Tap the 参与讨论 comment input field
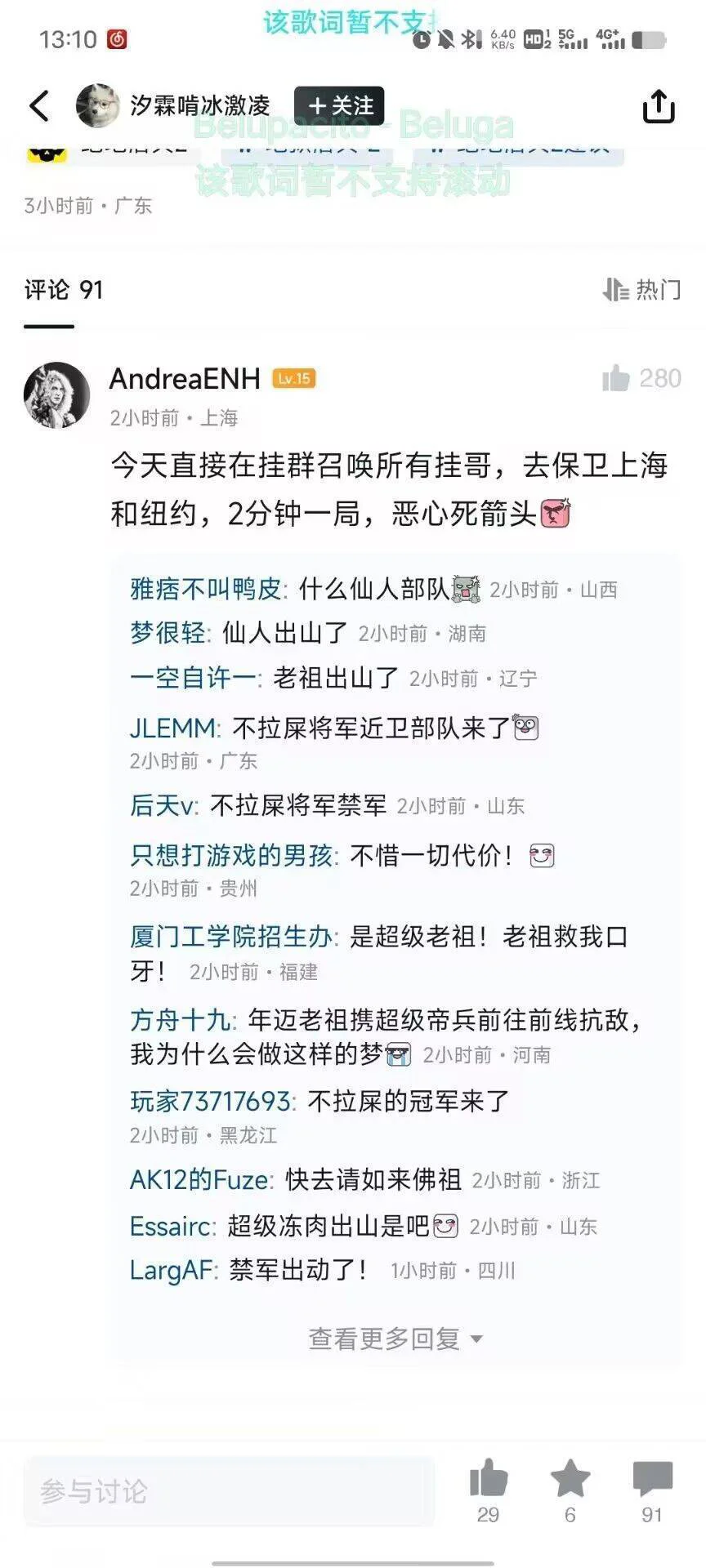Image resolution: width=706 pixels, height=1568 pixels. click(x=229, y=1491)
